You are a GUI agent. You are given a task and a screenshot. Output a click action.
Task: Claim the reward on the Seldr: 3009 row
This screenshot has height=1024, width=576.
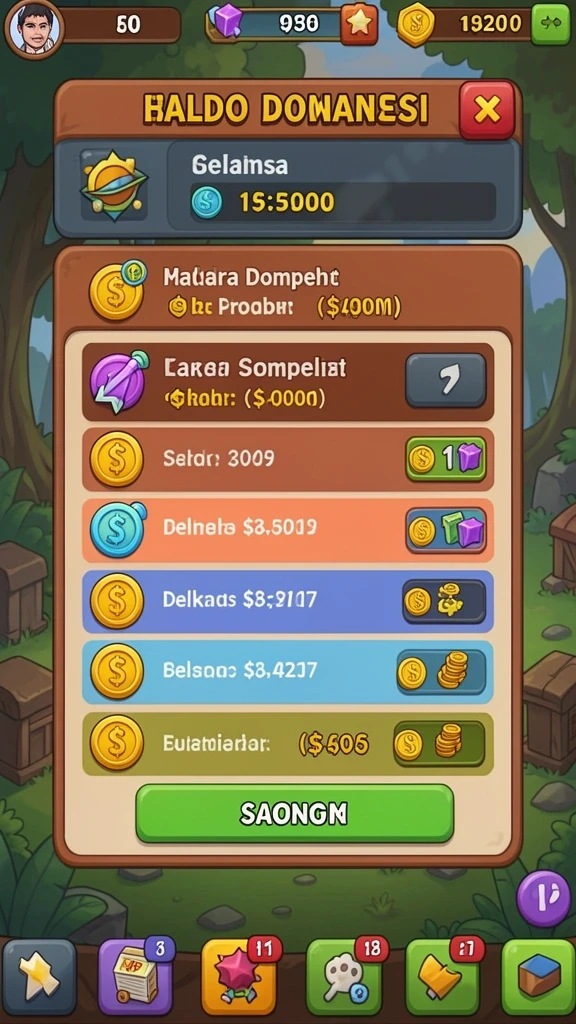(445, 459)
